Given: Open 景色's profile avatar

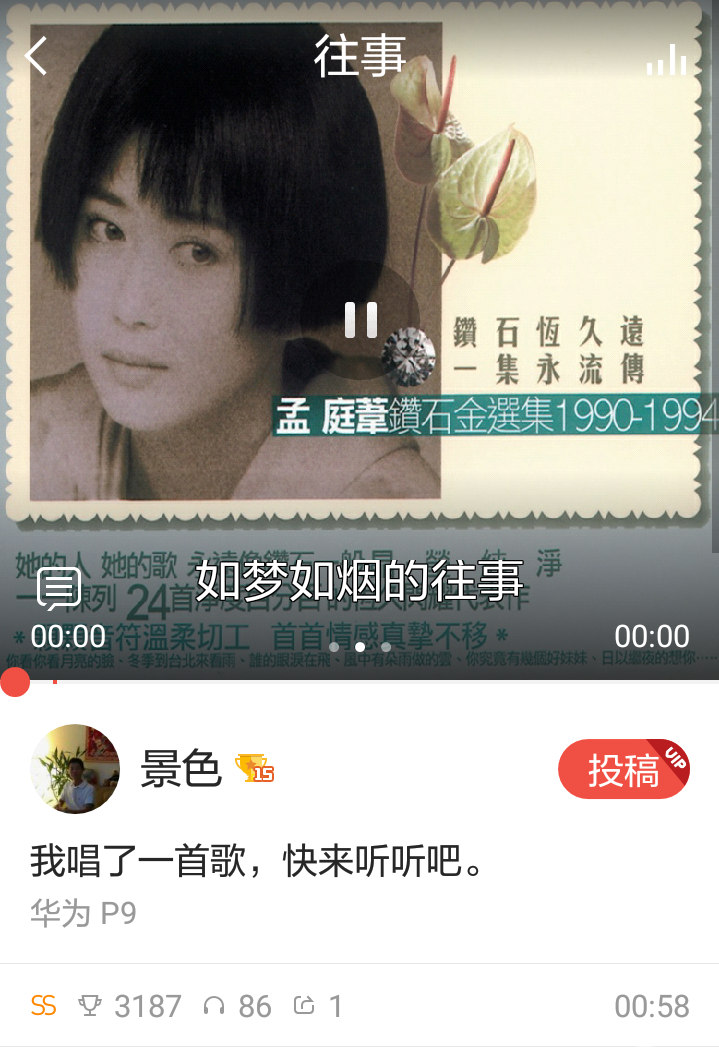Looking at the screenshot, I should click(x=75, y=769).
